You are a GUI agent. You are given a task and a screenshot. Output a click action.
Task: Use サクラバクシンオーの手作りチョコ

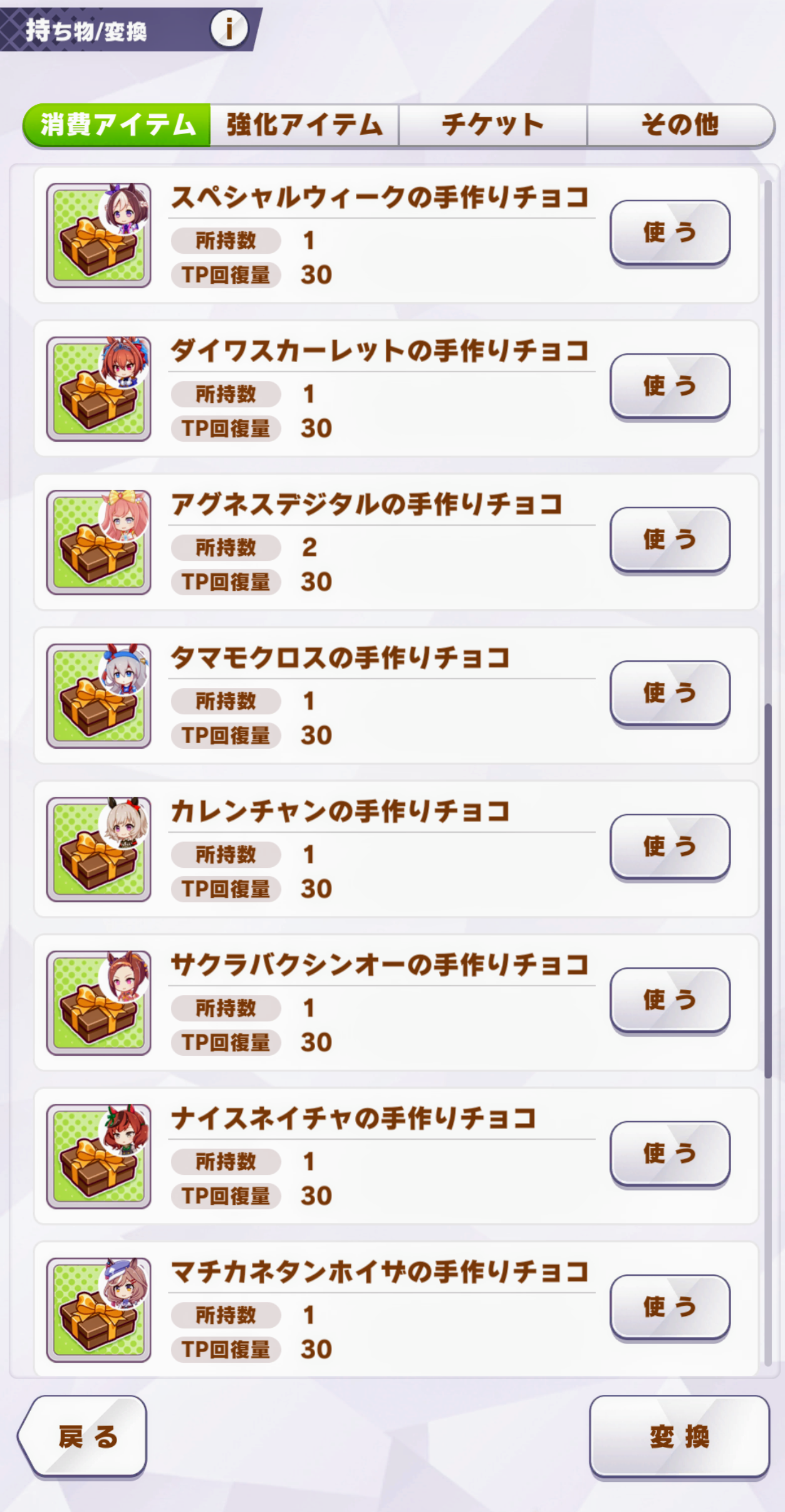click(670, 1000)
